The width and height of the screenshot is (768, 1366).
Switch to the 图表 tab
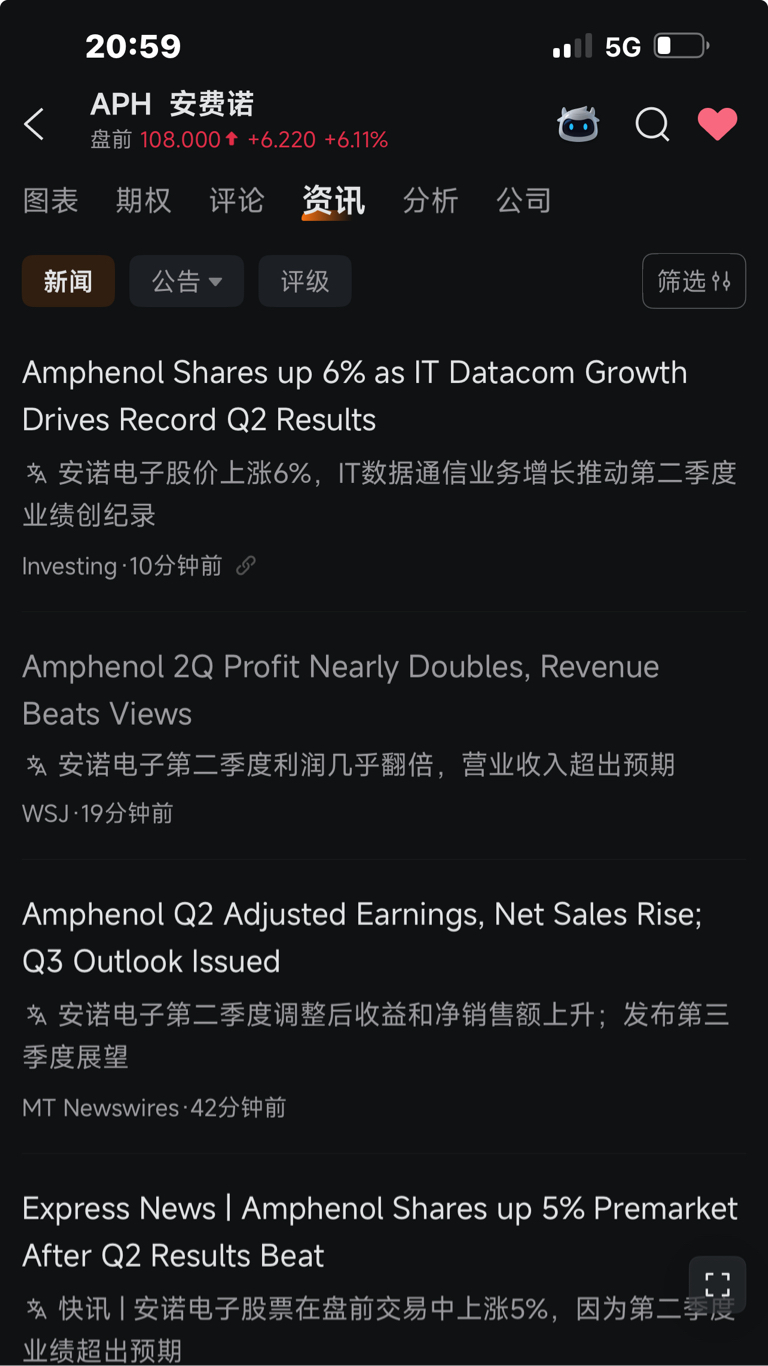point(51,200)
